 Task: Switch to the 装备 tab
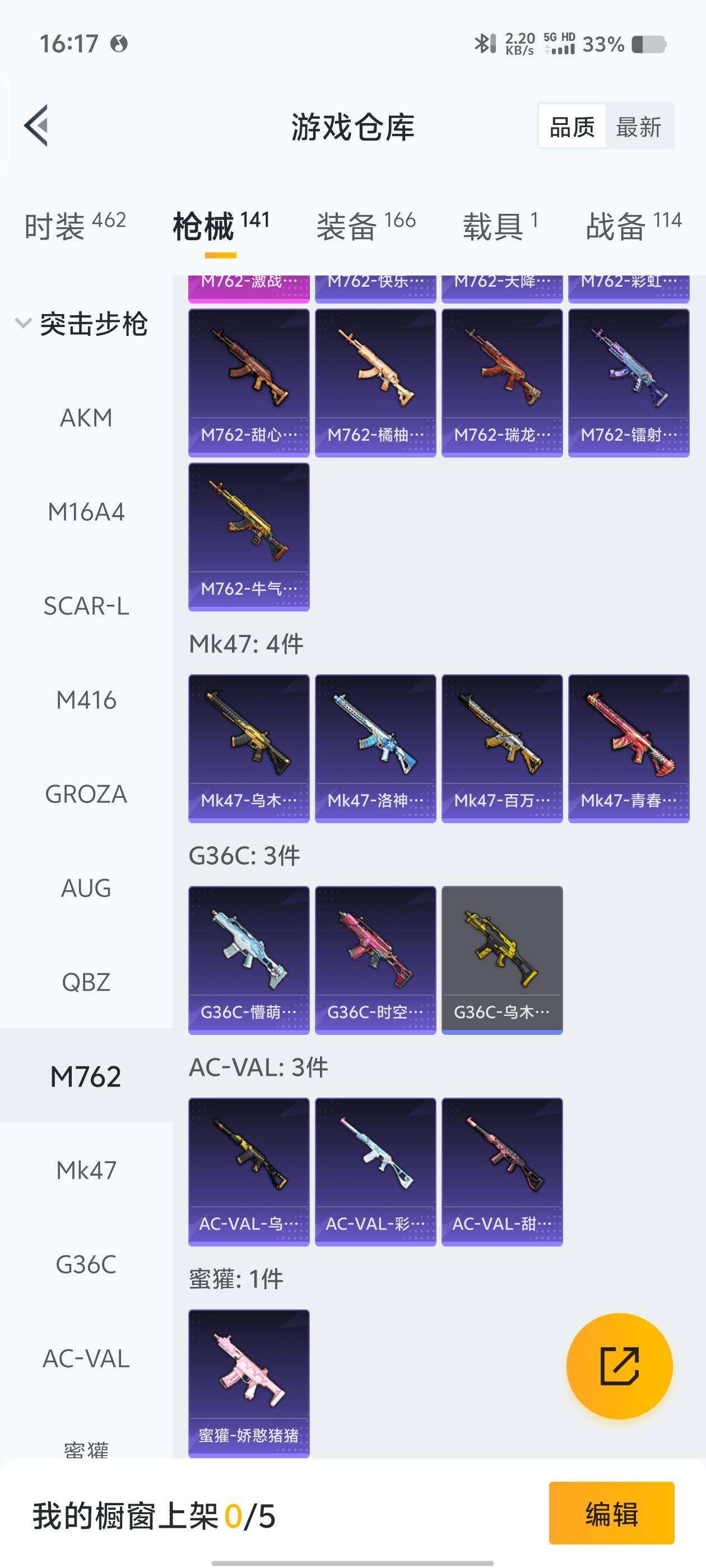(365, 226)
